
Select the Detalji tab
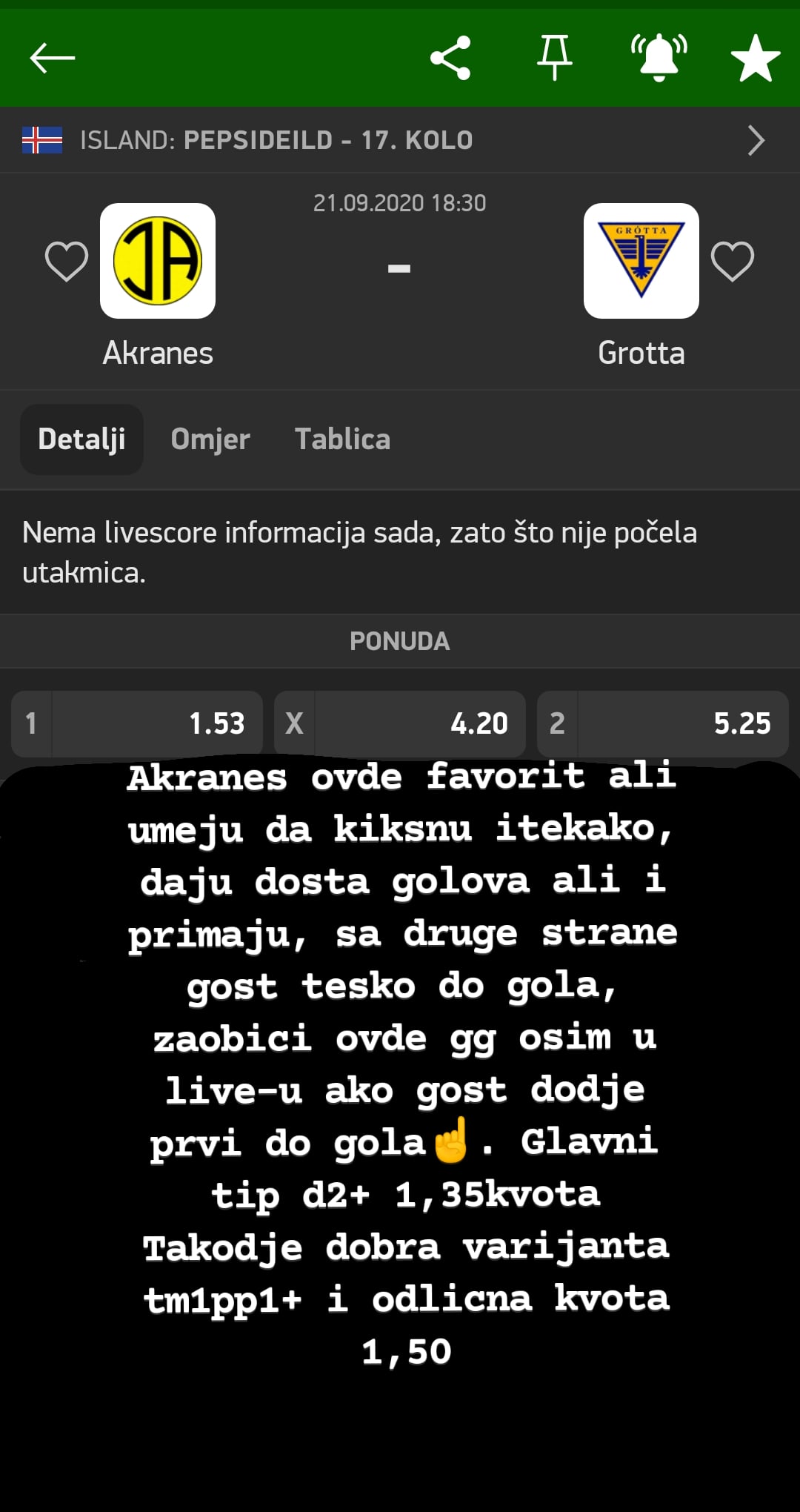81,440
